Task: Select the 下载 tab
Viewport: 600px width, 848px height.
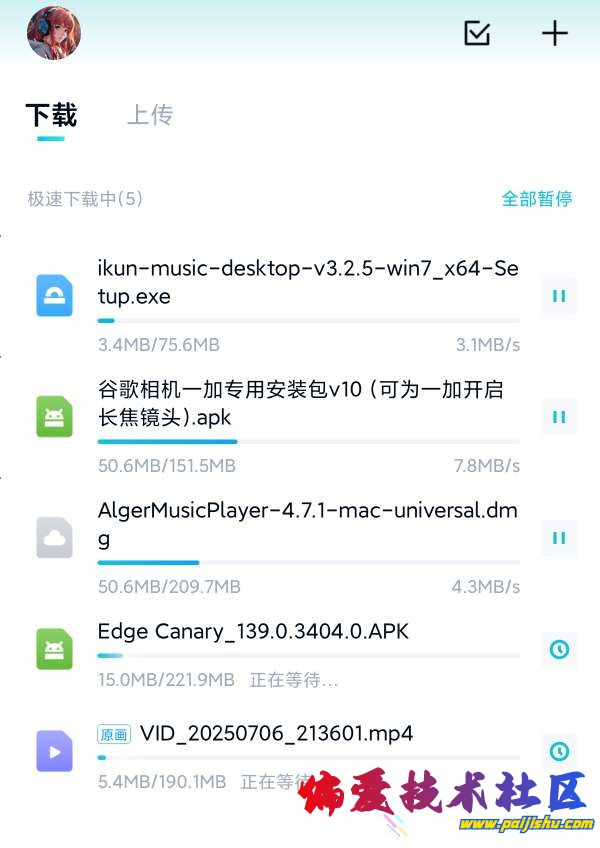Action: point(51,115)
